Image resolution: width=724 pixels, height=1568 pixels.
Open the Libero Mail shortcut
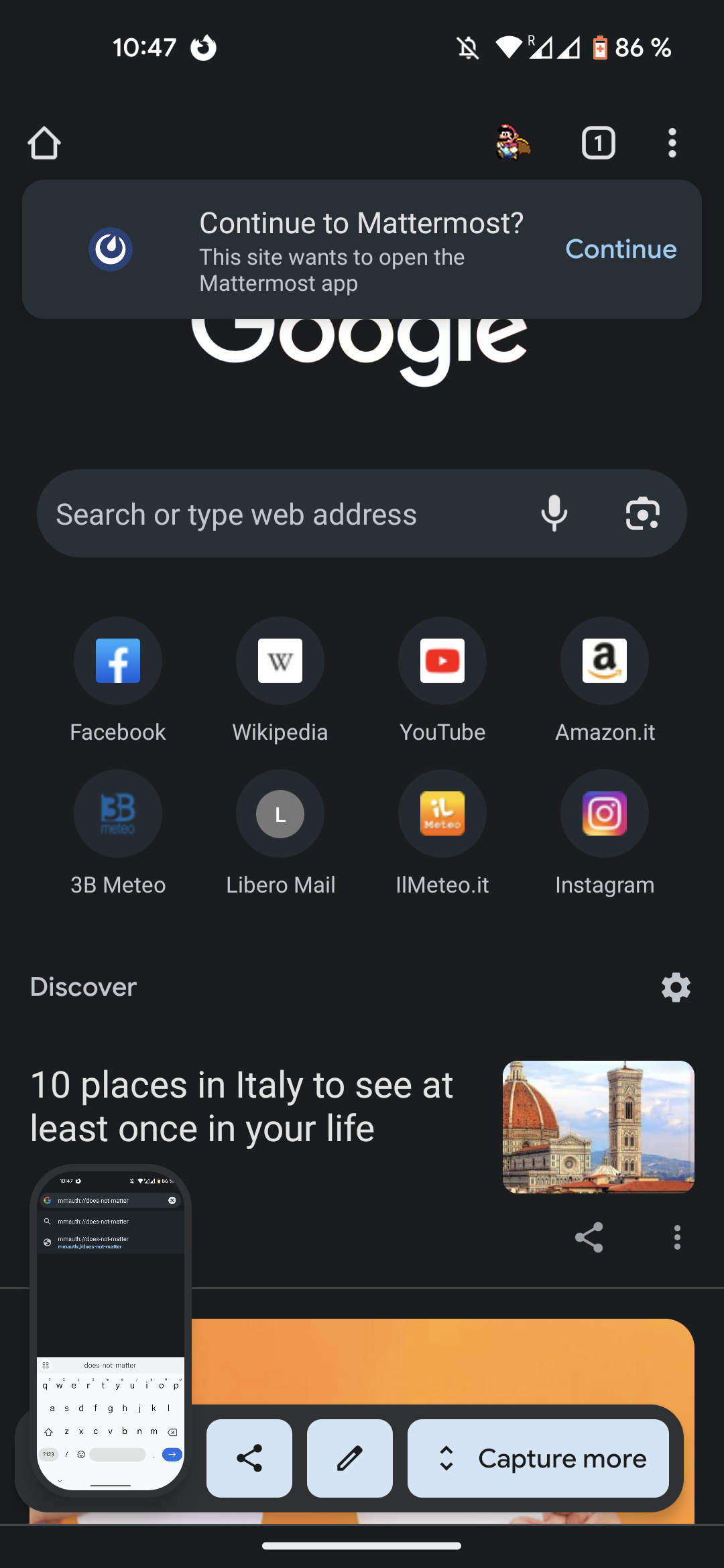pyautogui.click(x=280, y=813)
